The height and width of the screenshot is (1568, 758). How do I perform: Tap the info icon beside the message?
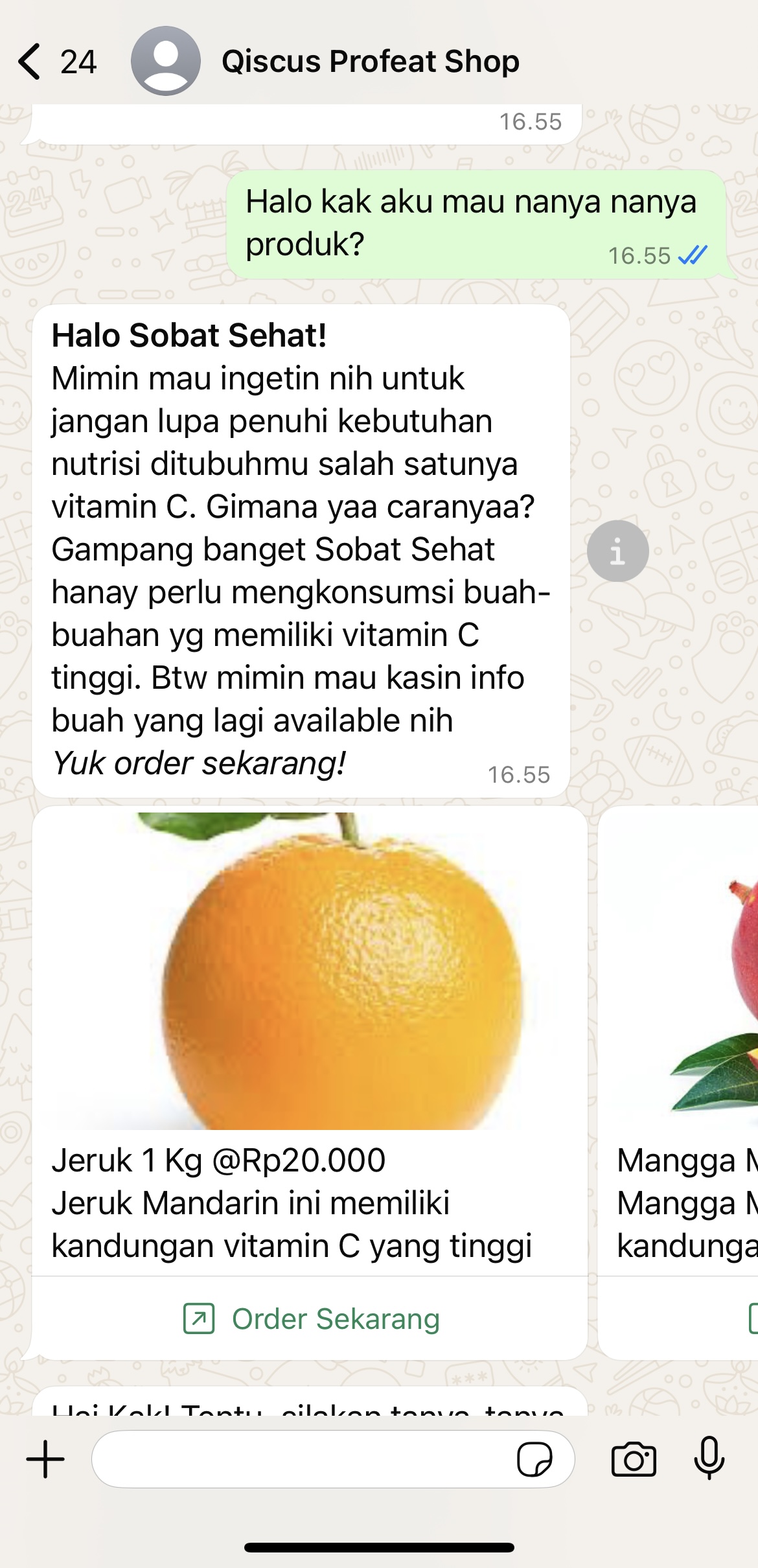point(617,551)
